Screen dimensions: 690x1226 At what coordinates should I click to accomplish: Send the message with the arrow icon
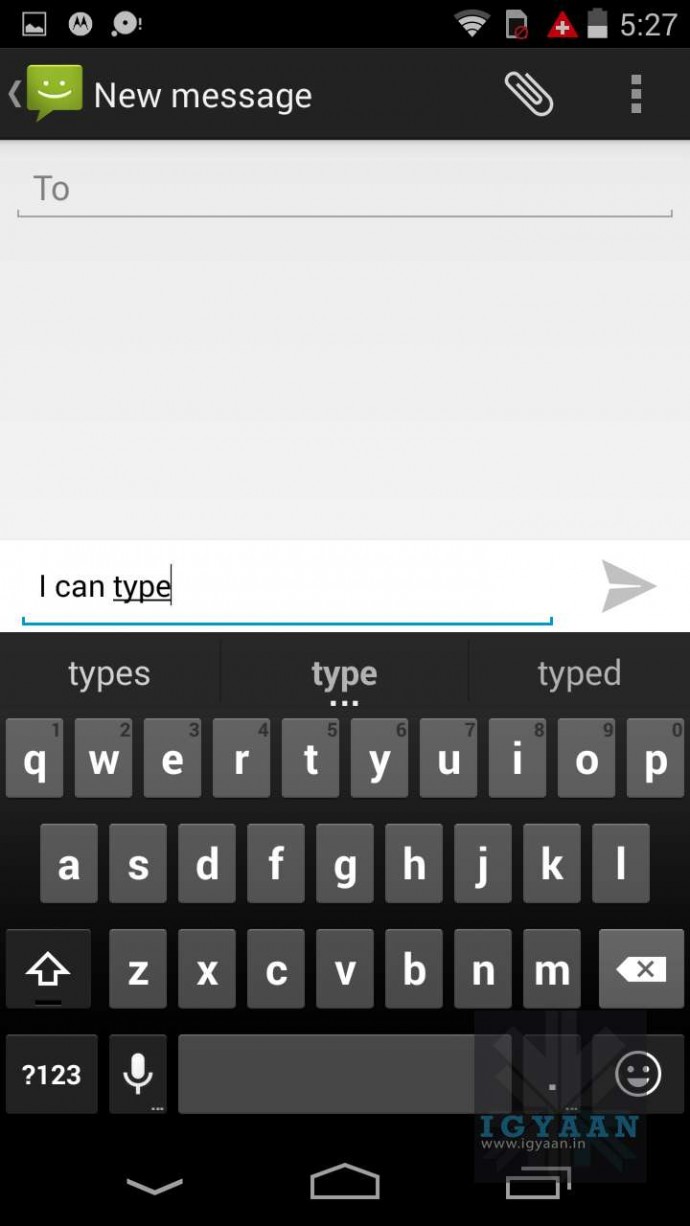[x=628, y=586]
